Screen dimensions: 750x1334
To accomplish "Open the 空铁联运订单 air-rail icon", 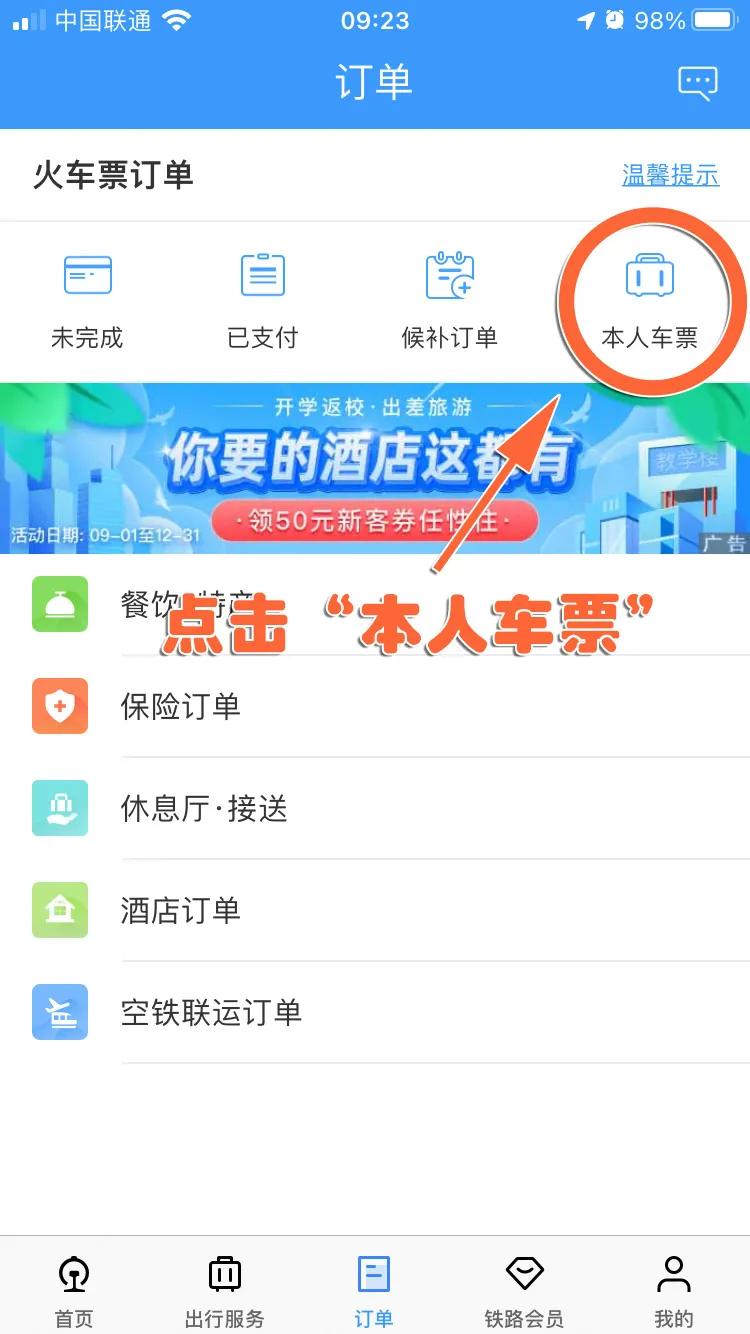I will pyautogui.click(x=59, y=1012).
